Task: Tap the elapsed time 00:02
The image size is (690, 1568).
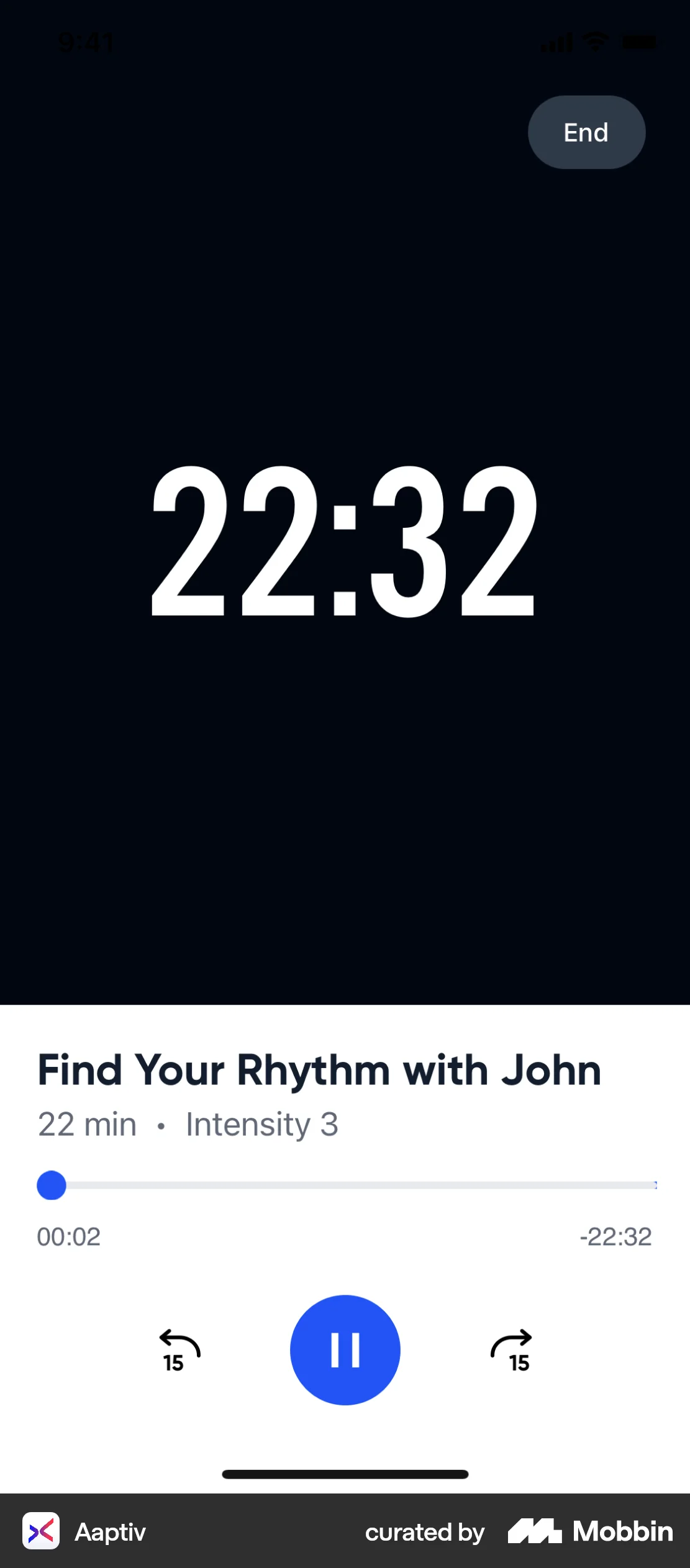Action: point(68,1237)
